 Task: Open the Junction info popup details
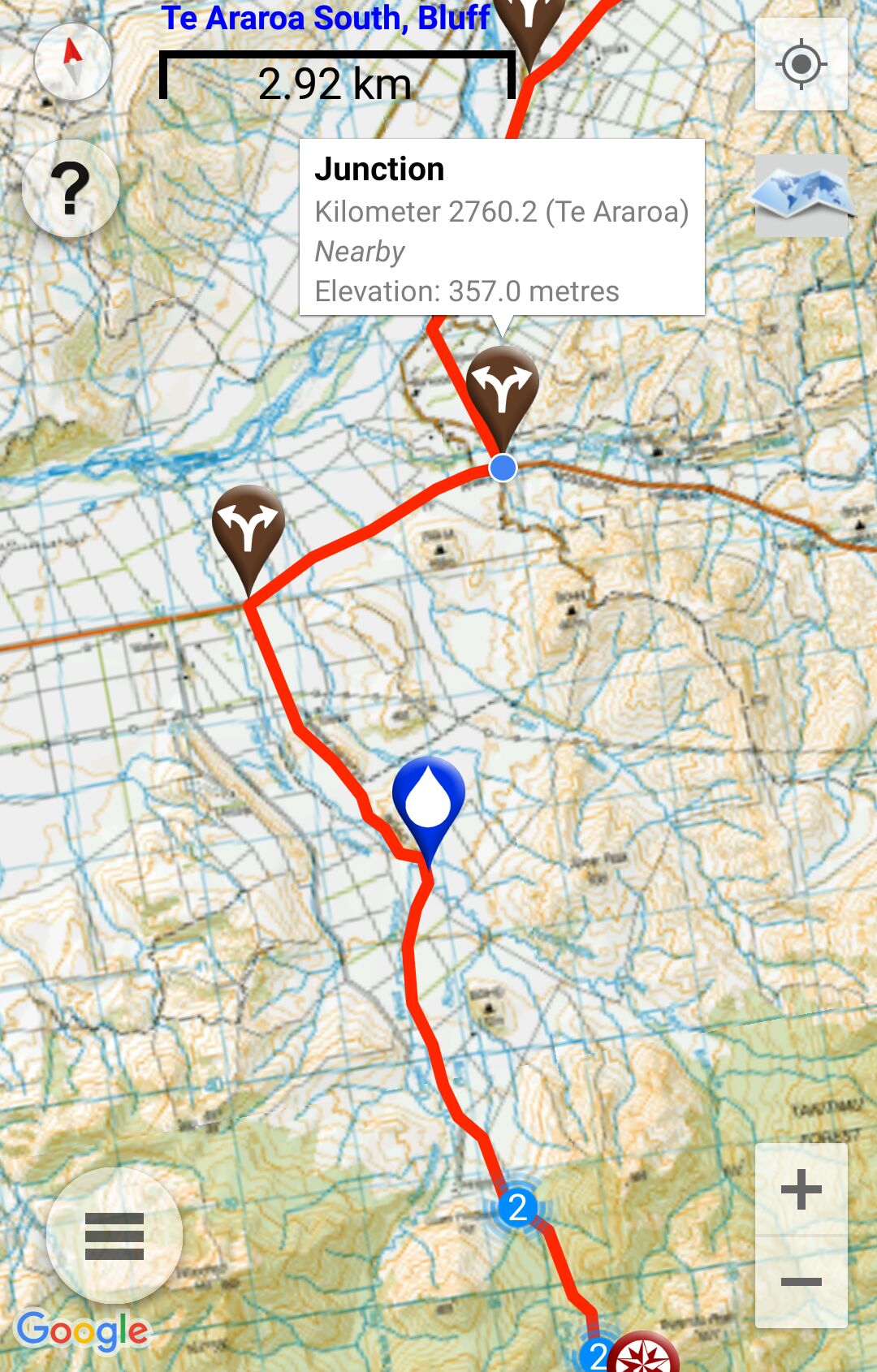[501, 228]
